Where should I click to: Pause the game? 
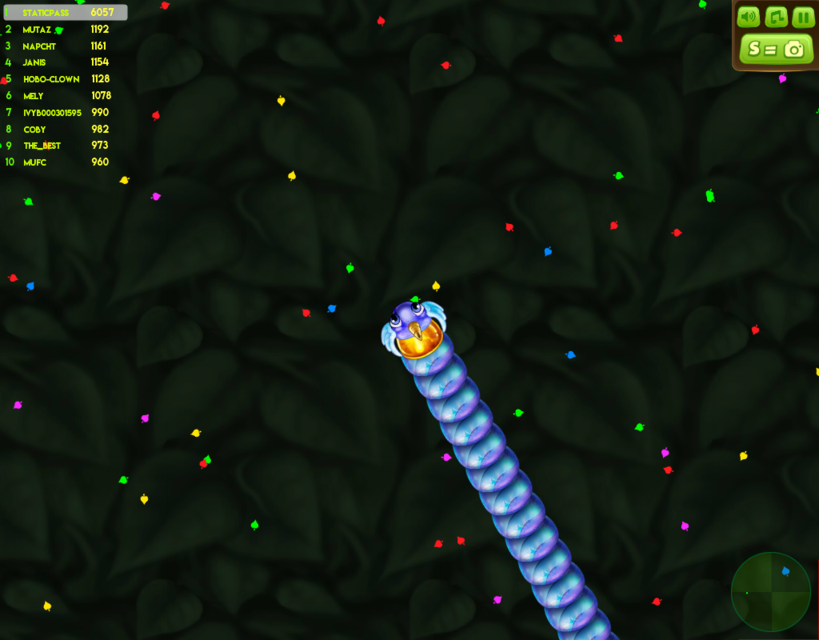[x=803, y=17]
